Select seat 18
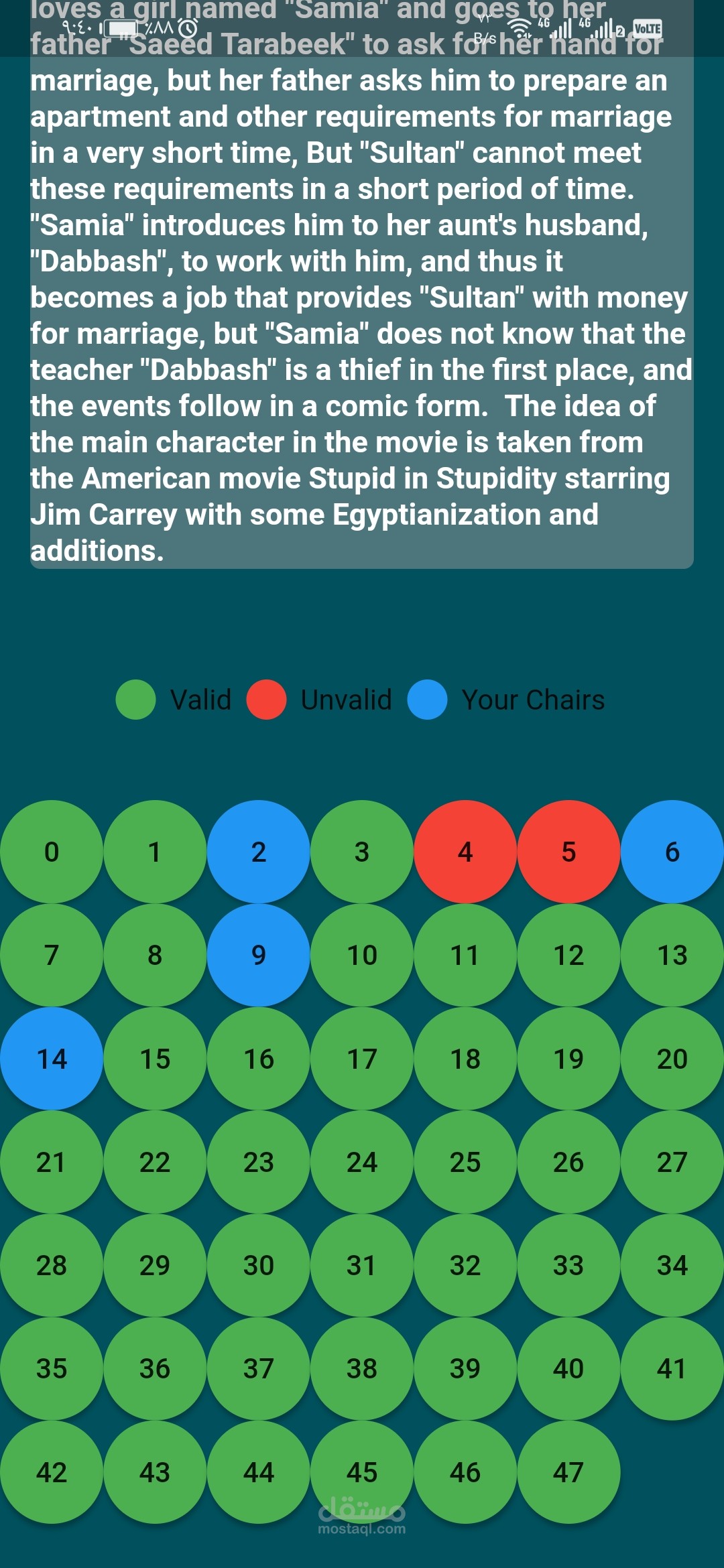 [465, 1059]
